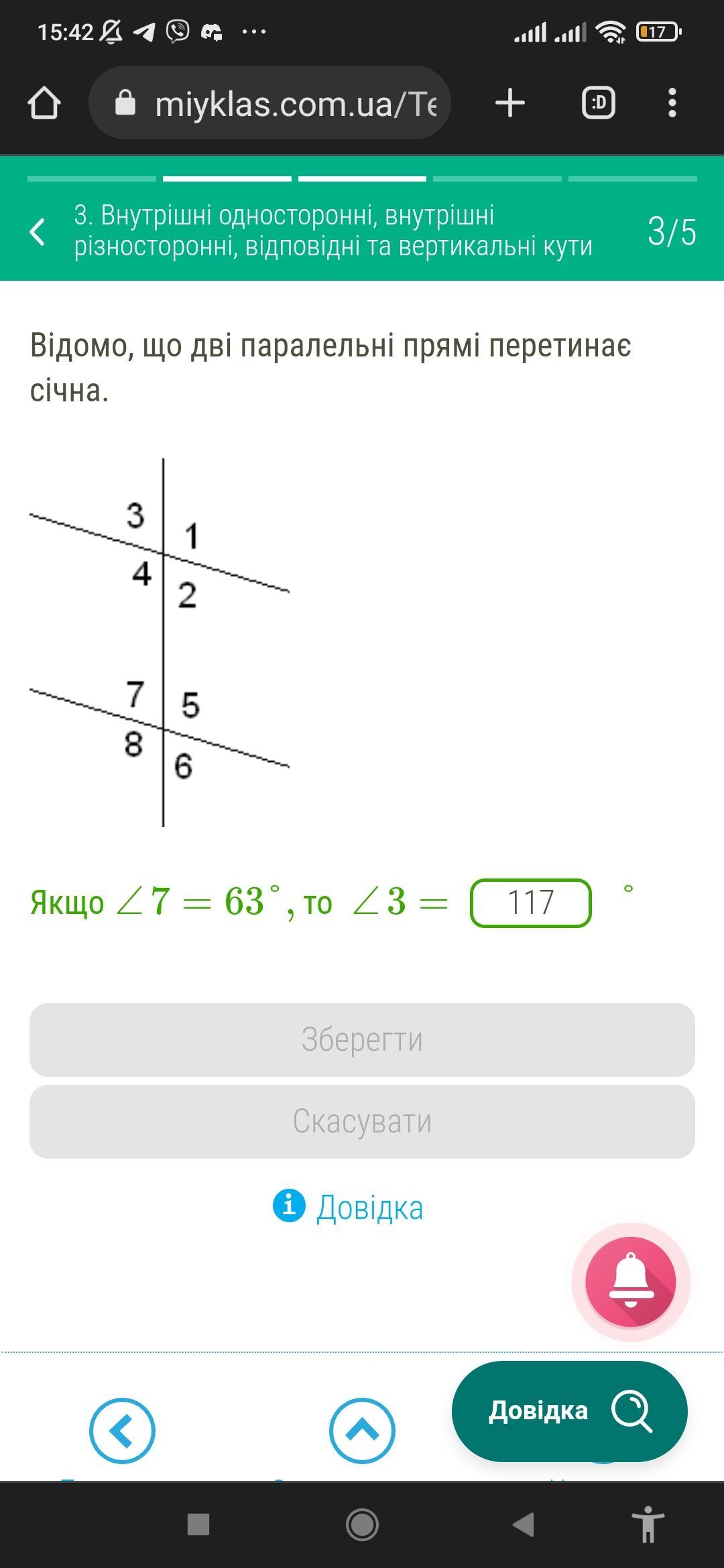This screenshot has height=1568, width=724.
Task: Go to the previous question arrow
Action: [x=122, y=1431]
